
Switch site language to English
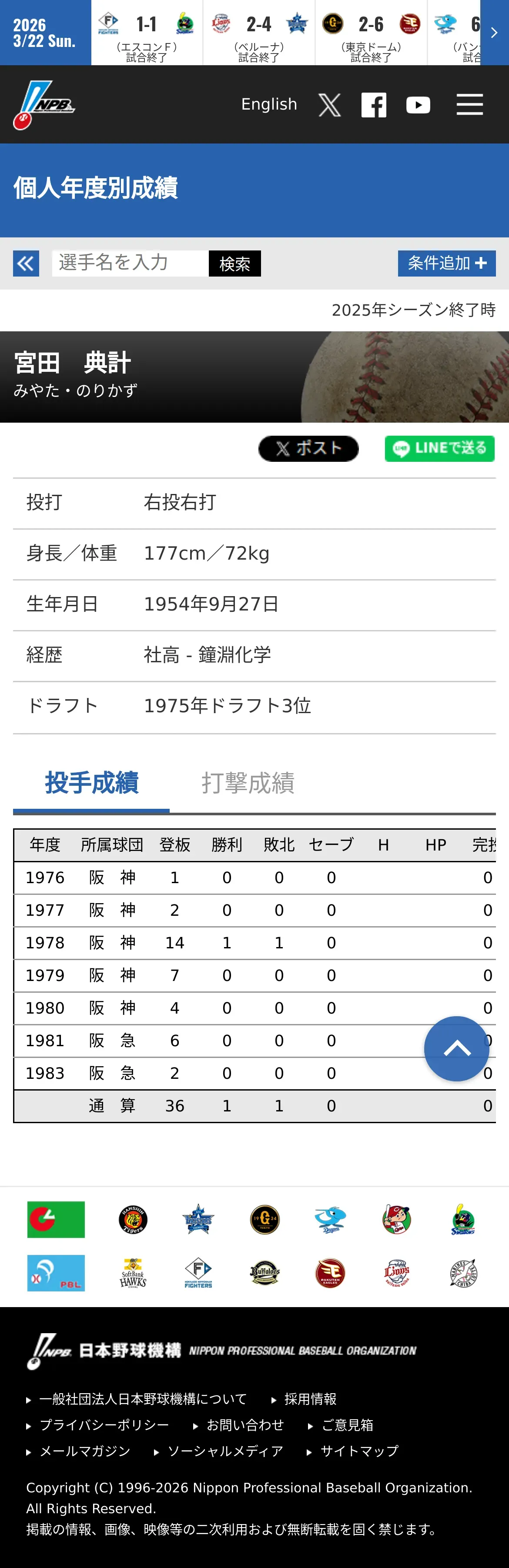click(269, 104)
